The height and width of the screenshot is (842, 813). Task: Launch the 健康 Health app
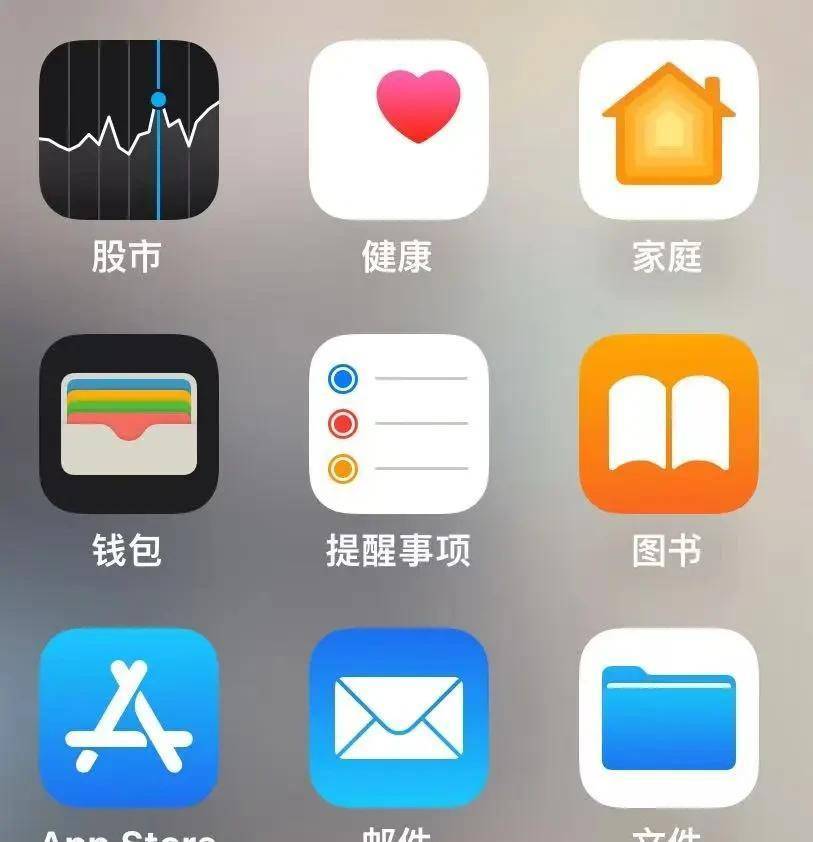(x=398, y=130)
